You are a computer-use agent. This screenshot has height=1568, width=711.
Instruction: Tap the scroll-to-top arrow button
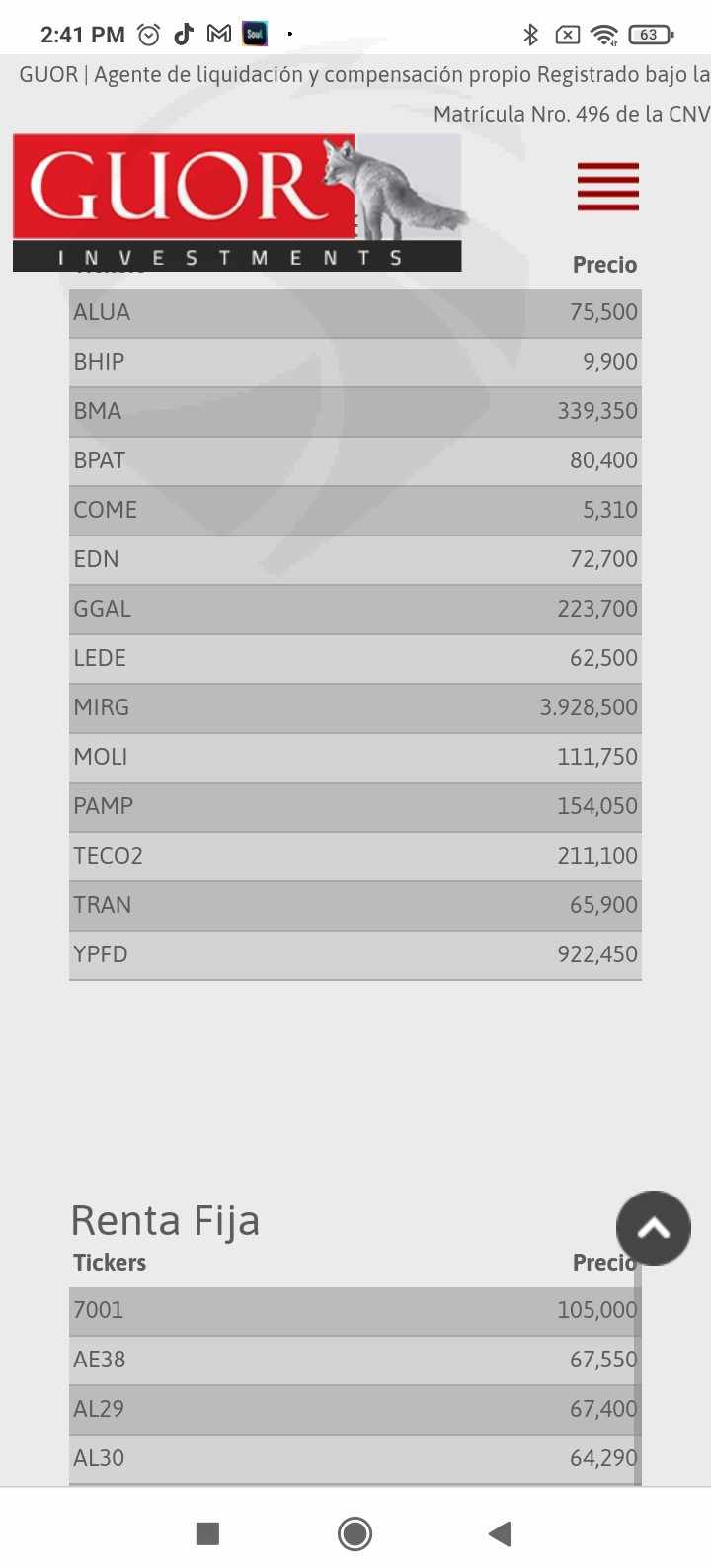click(x=654, y=1228)
